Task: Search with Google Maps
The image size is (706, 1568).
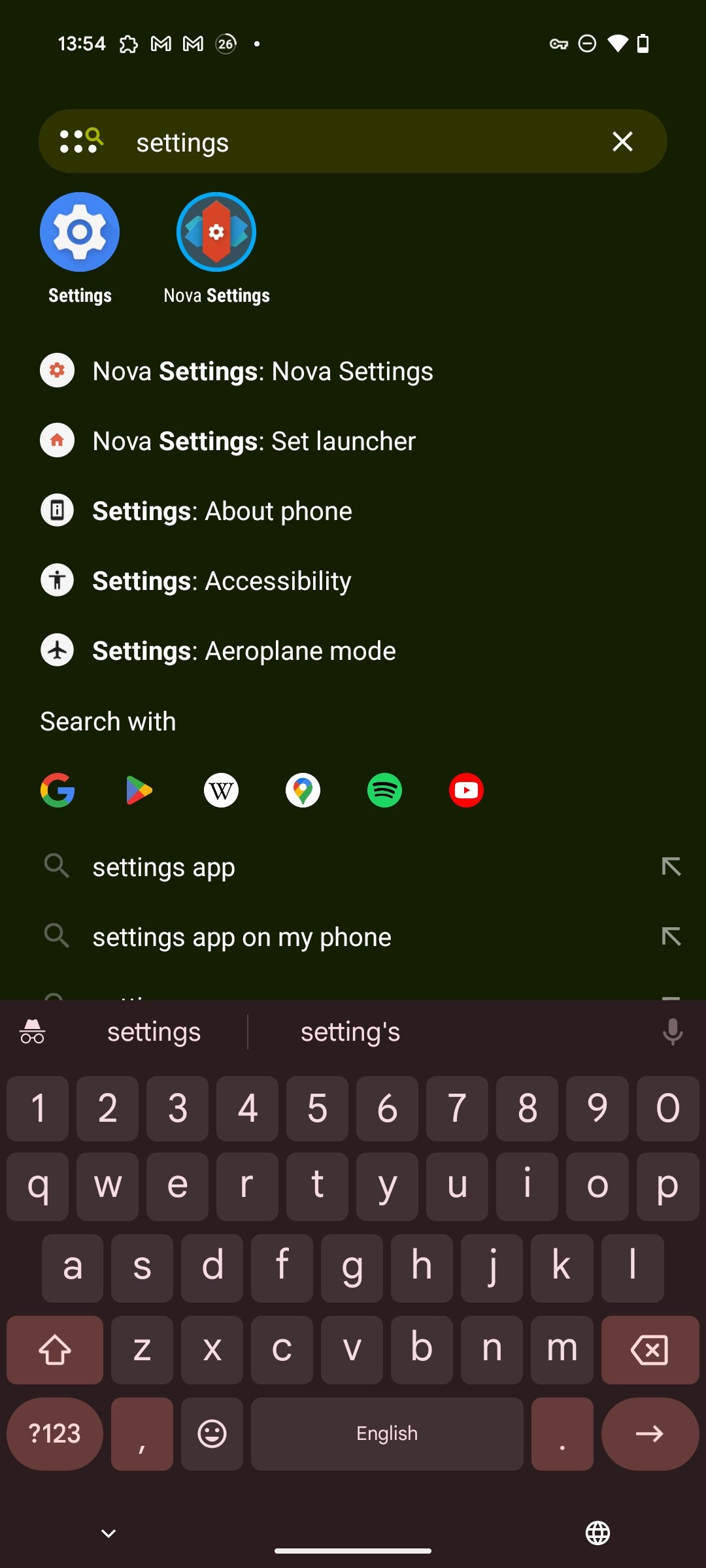Action: [303, 791]
